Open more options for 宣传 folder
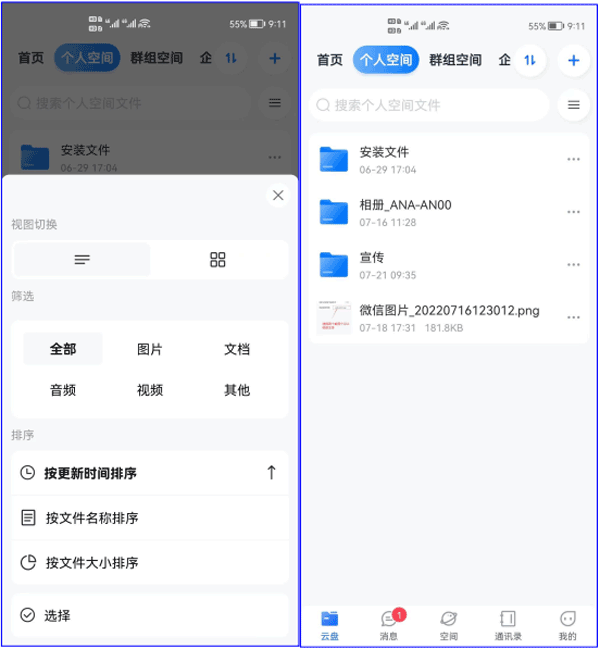The height and width of the screenshot is (649, 600). [x=573, y=264]
